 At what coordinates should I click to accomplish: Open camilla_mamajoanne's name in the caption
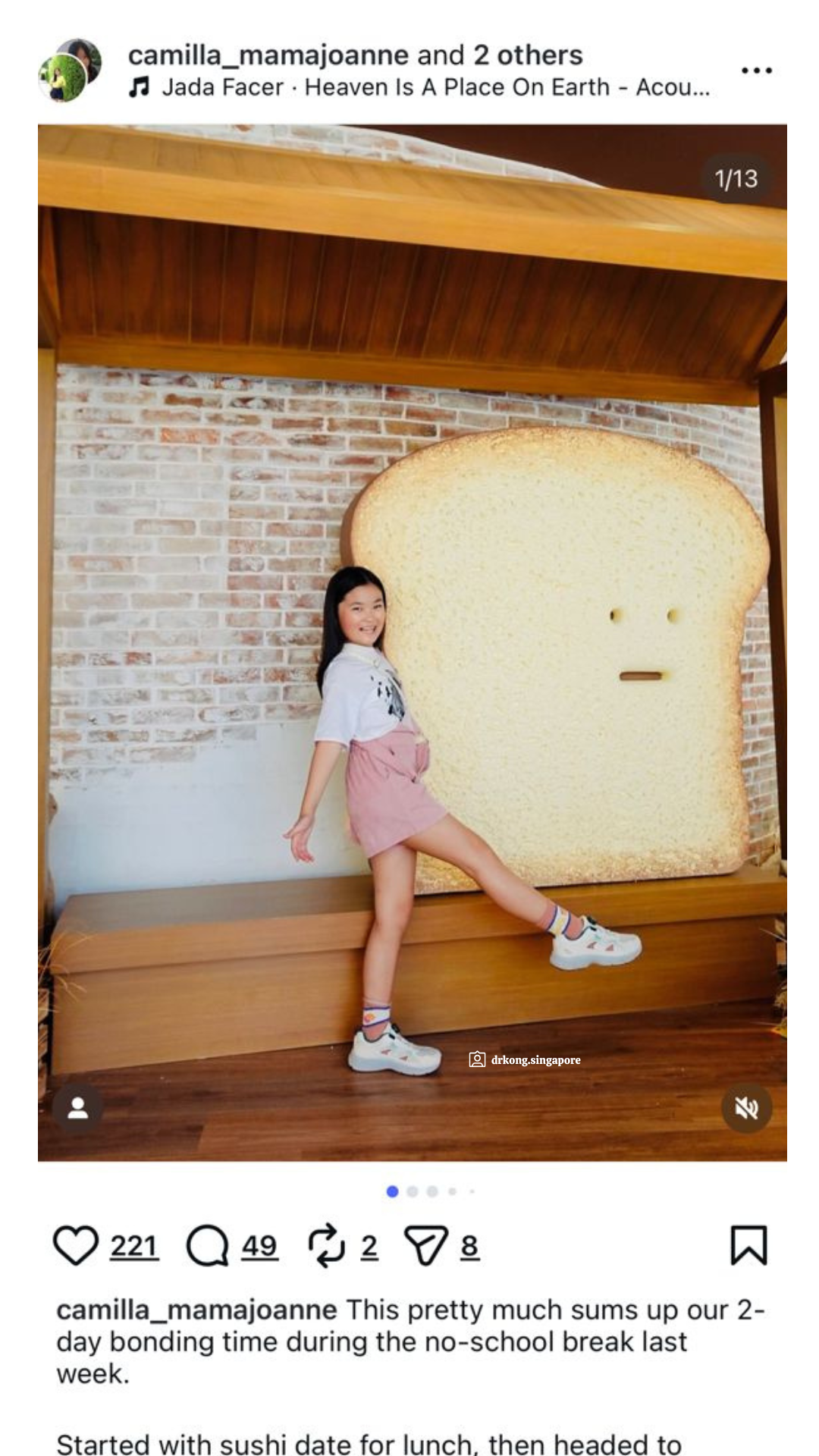[196, 1310]
